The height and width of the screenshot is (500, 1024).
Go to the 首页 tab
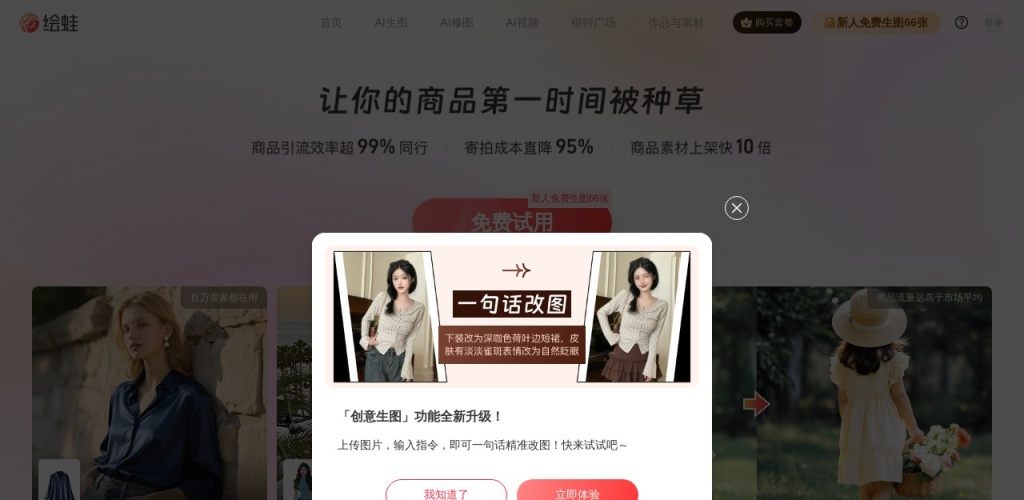[331, 22]
